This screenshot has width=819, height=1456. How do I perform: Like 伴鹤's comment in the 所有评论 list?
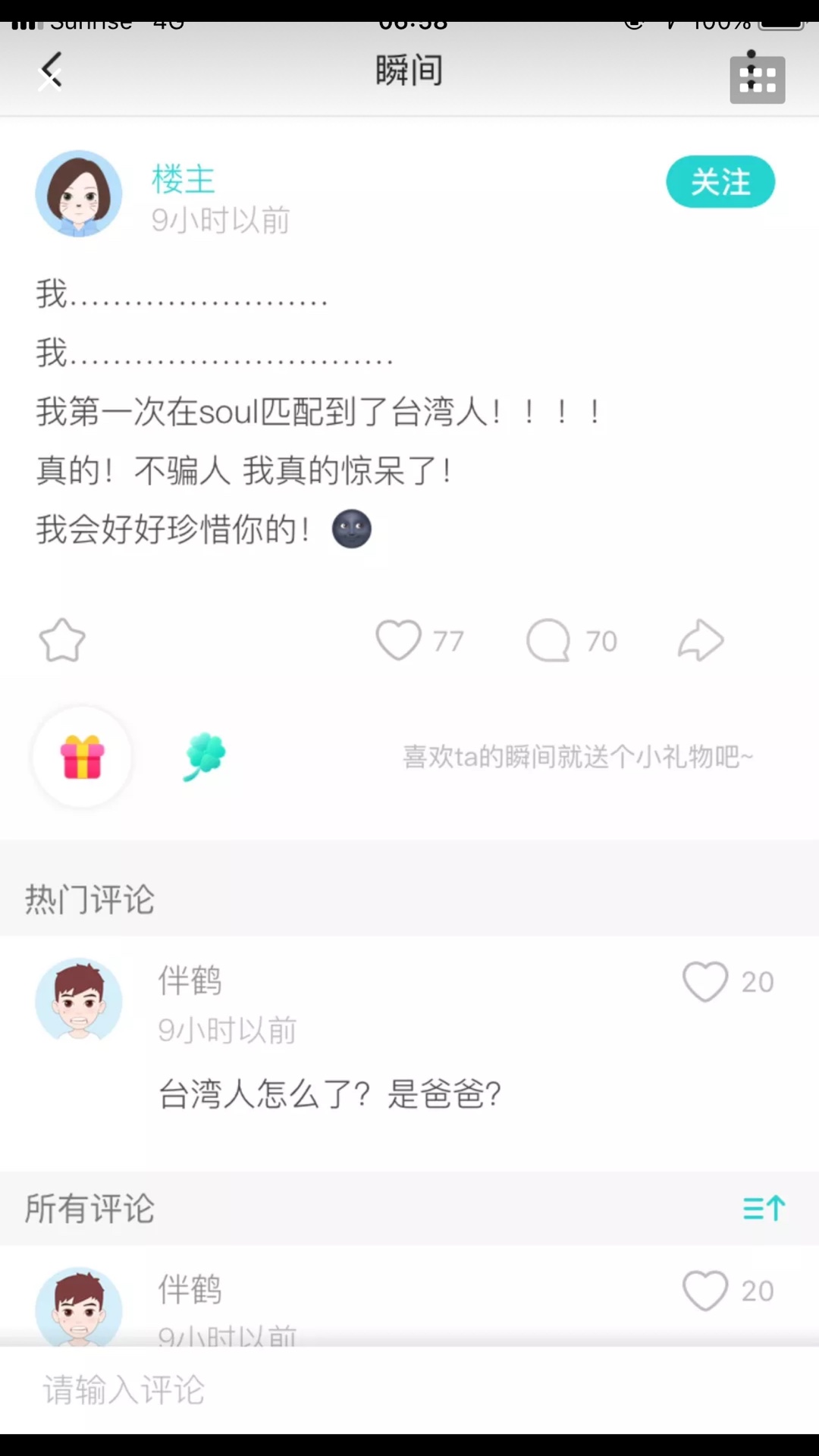(x=705, y=1291)
